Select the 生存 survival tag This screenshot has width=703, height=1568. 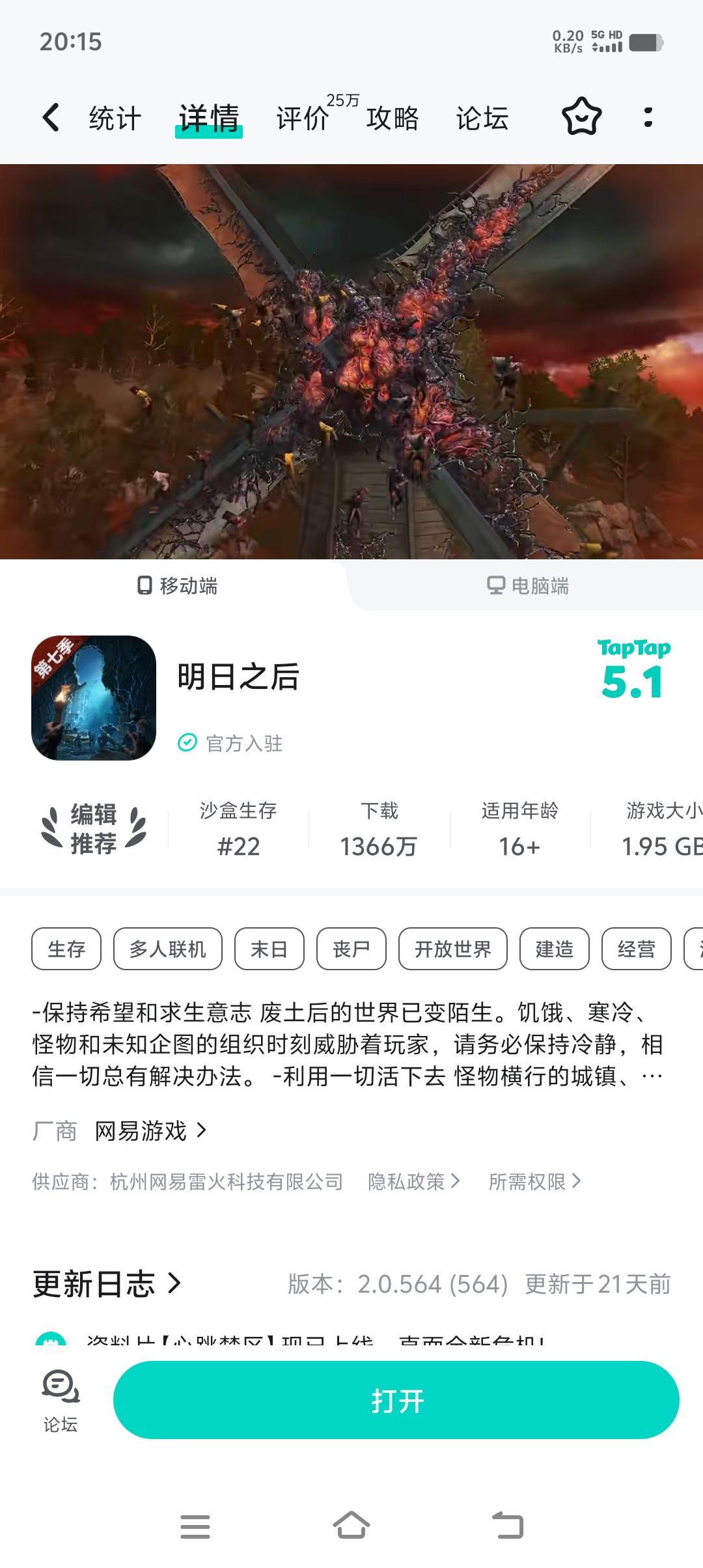(x=65, y=949)
